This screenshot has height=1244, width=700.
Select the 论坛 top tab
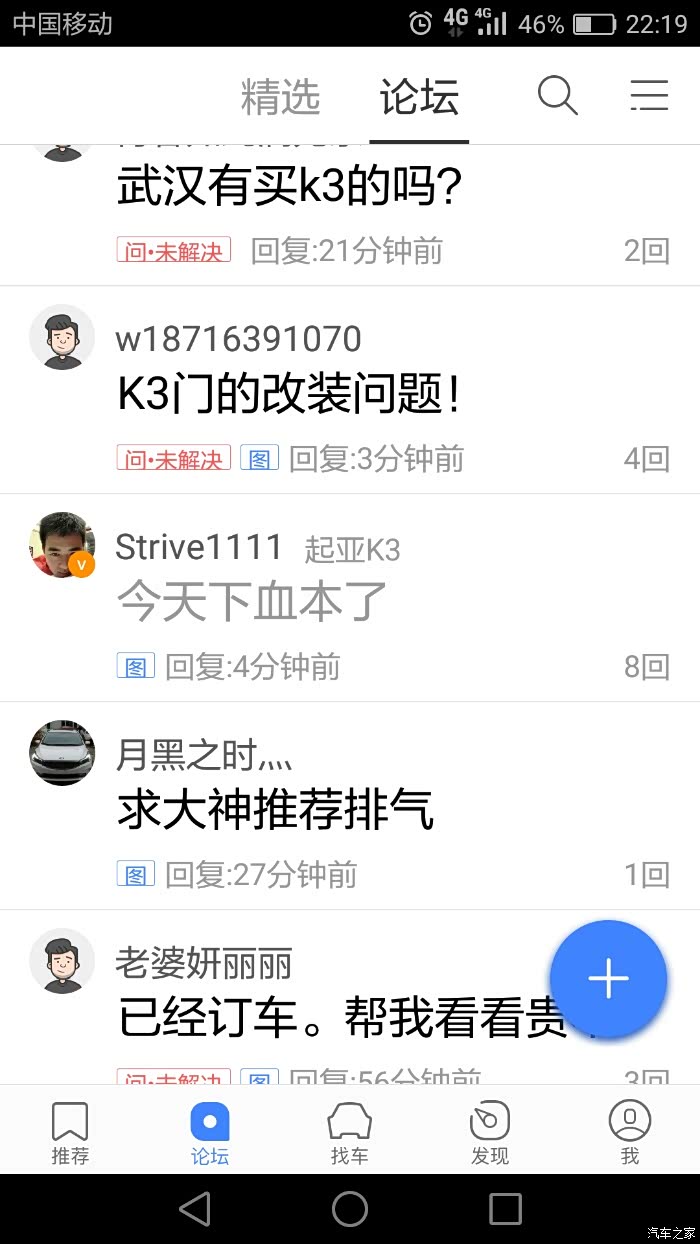click(x=419, y=97)
